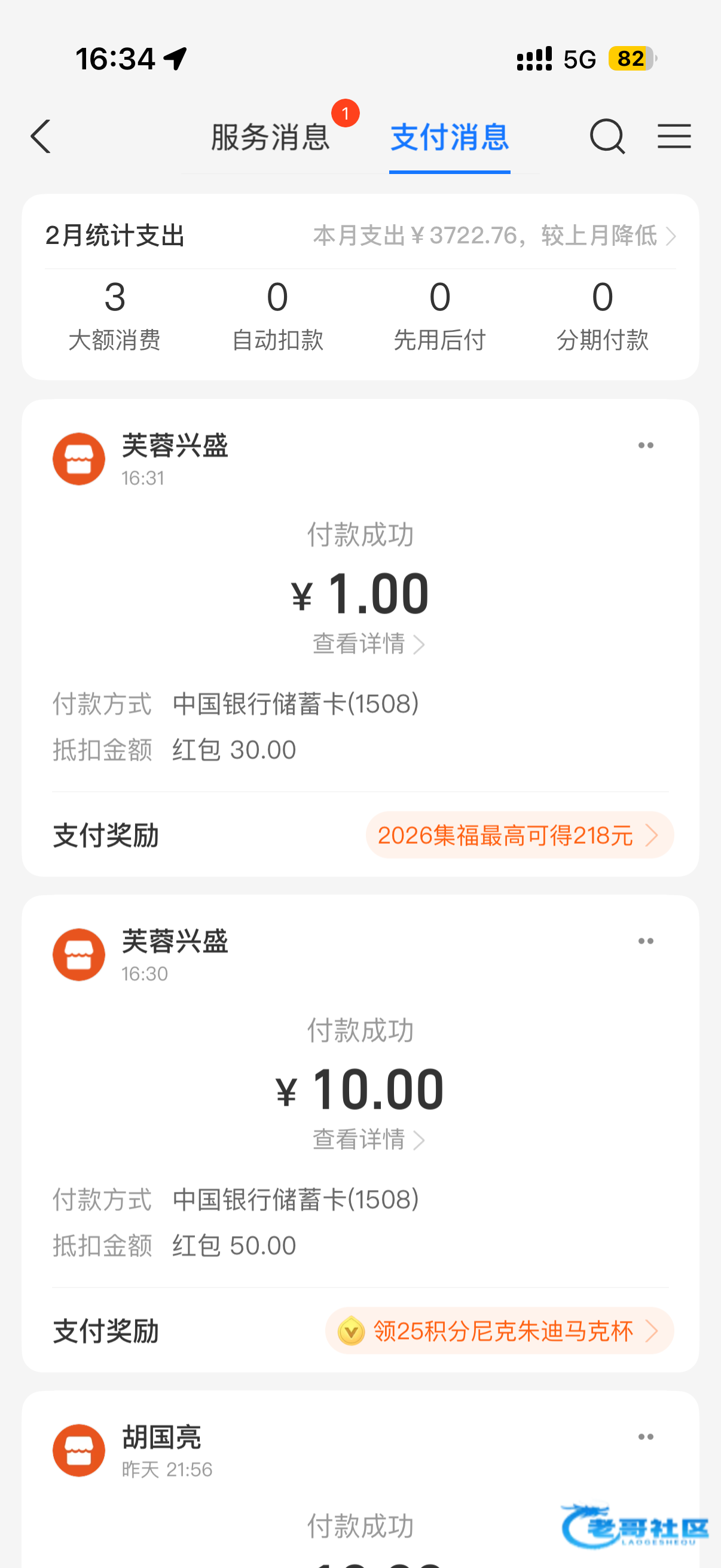721x1568 pixels.
Task: Tap 查看详情 for the ¥1.00 payment
Action: coord(368,644)
